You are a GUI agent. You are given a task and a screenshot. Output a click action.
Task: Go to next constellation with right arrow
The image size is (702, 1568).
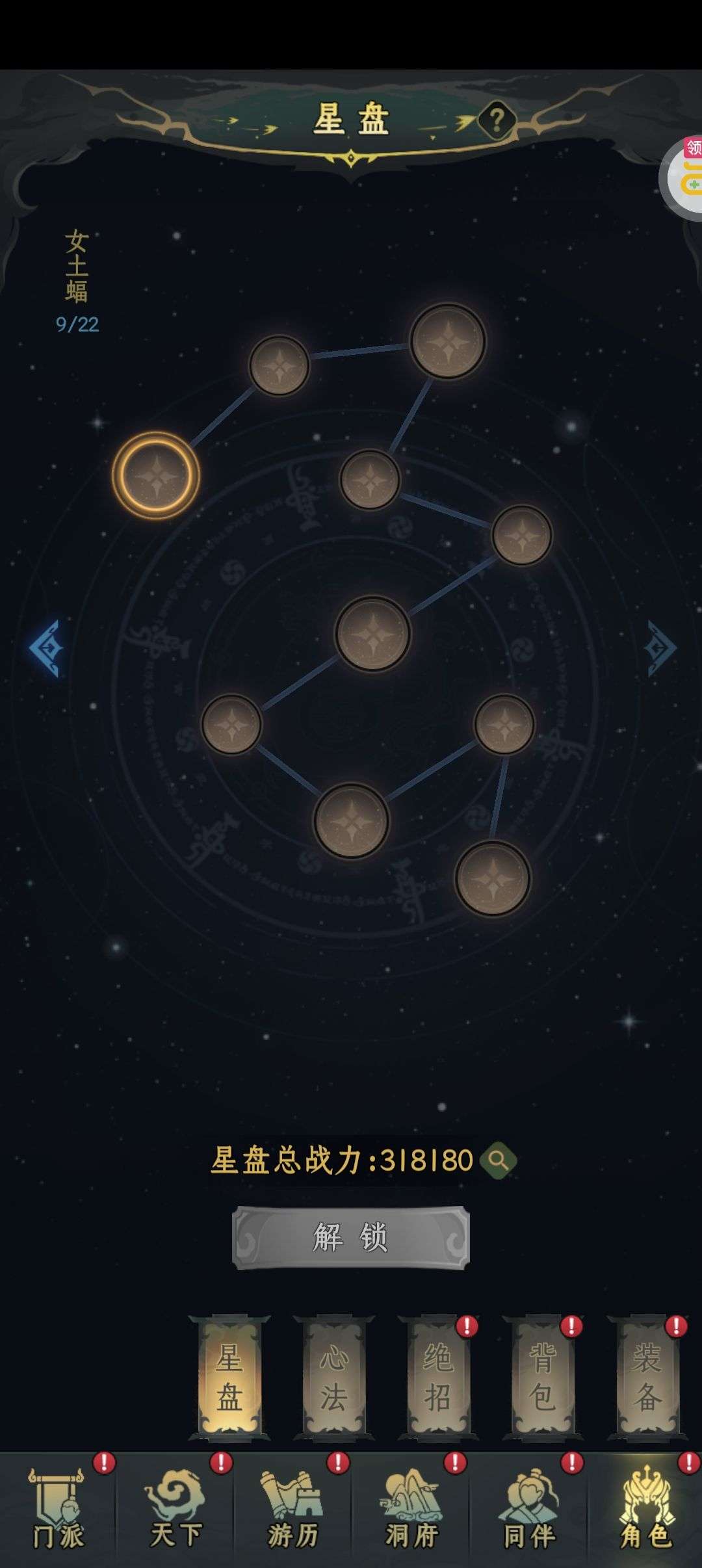pos(661,648)
